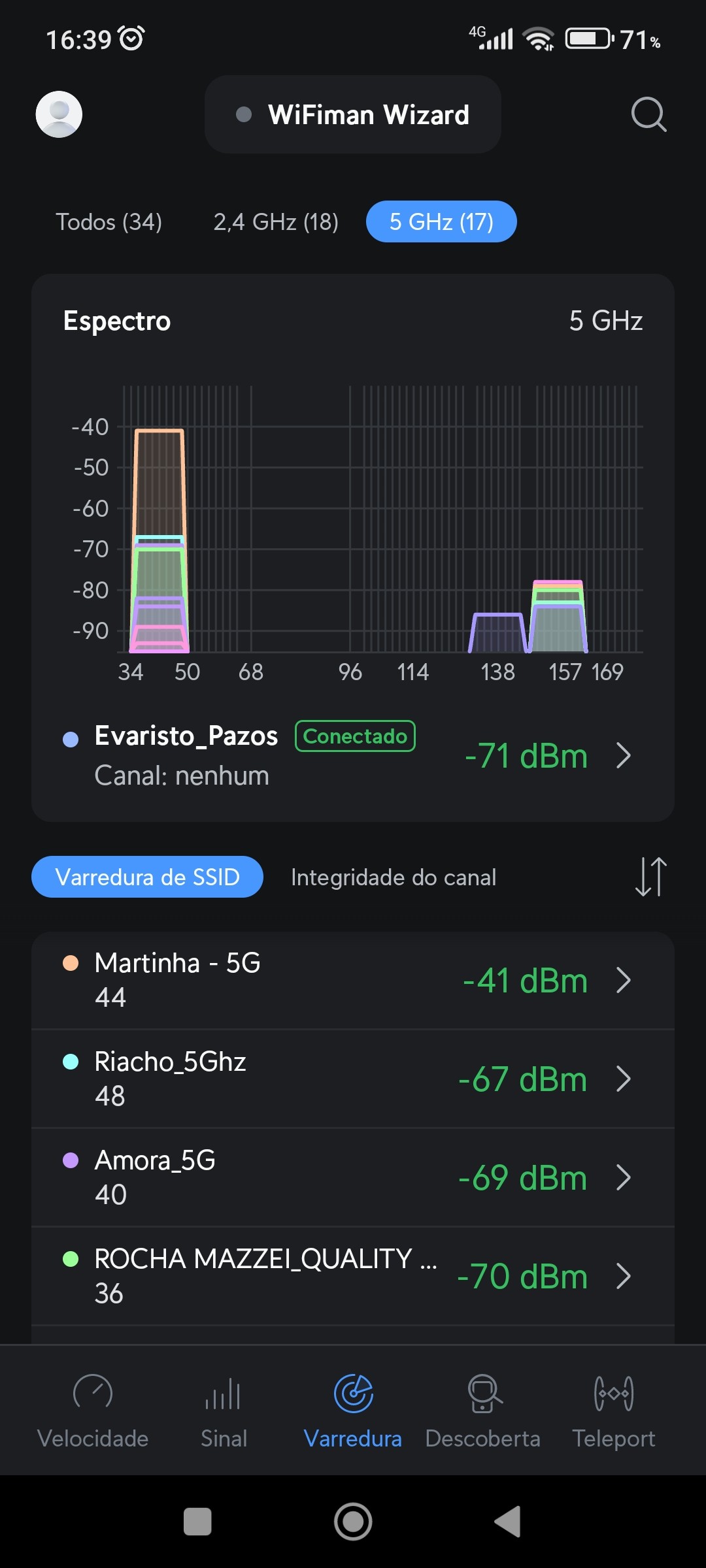706x1568 pixels.
Task: Open Martinha - 5G network details
Action: (x=353, y=980)
